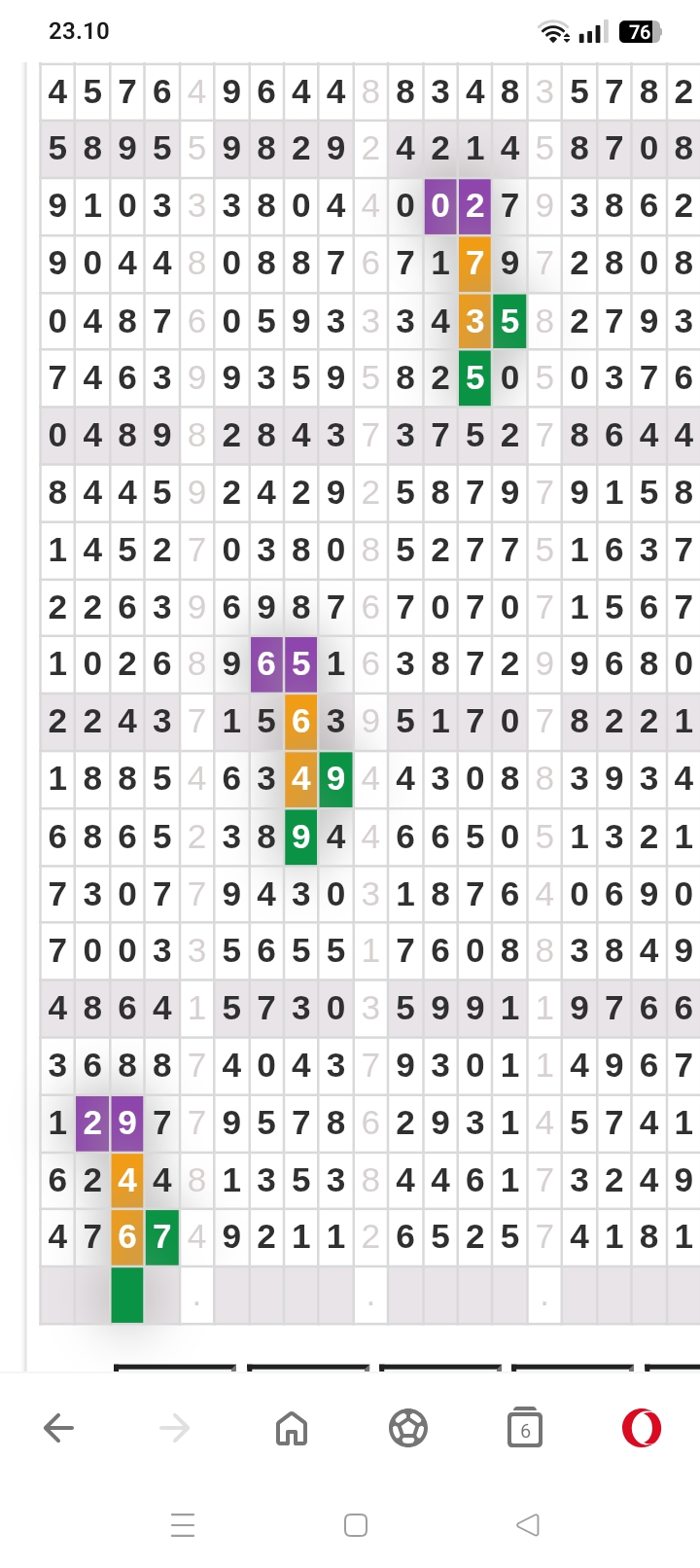Open the system recent apps view
700x1568 pixels.
(x=183, y=1524)
